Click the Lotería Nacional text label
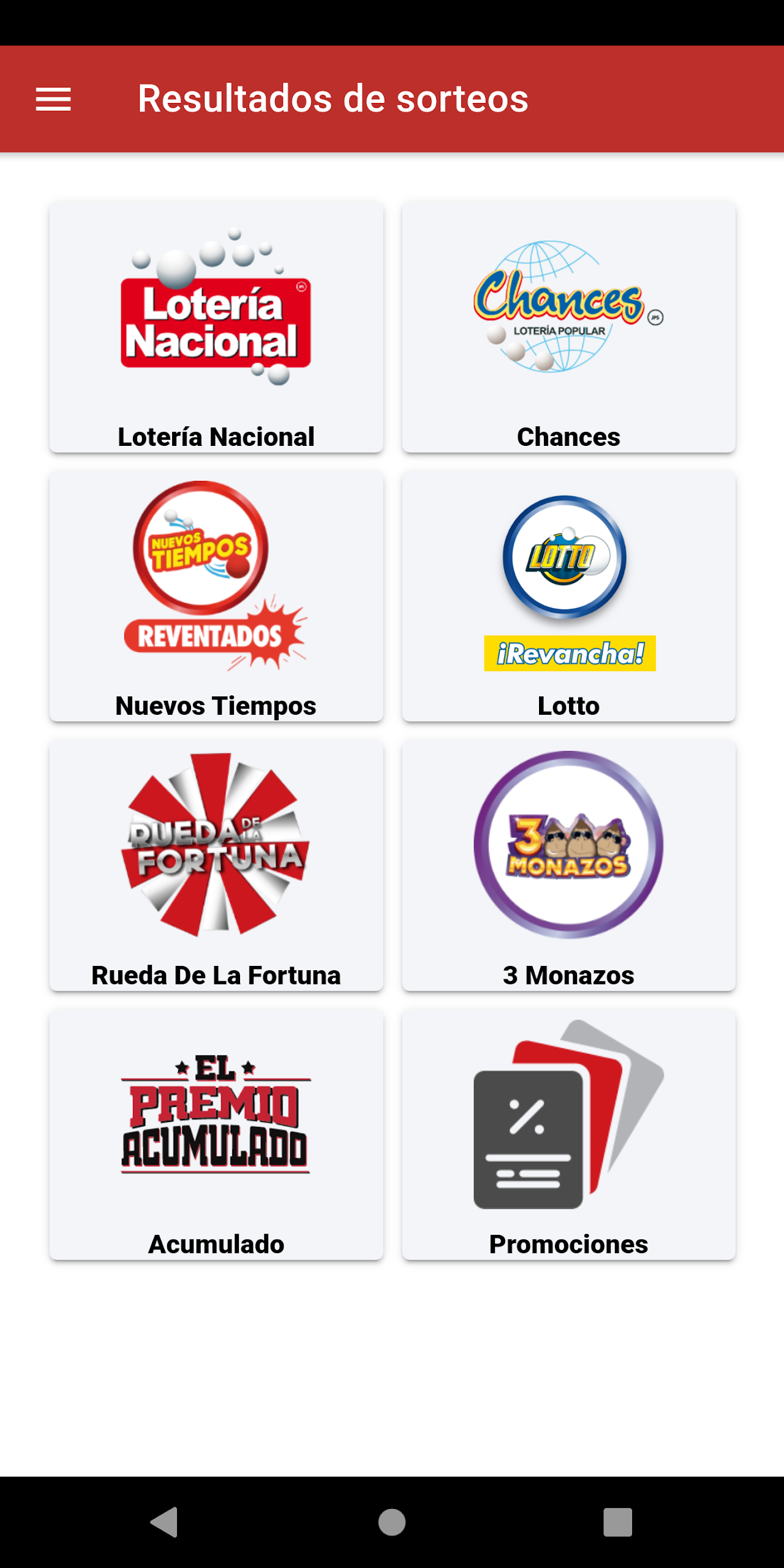The height and width of the screenshot is (1568, 784). click(x=216, y=436)
